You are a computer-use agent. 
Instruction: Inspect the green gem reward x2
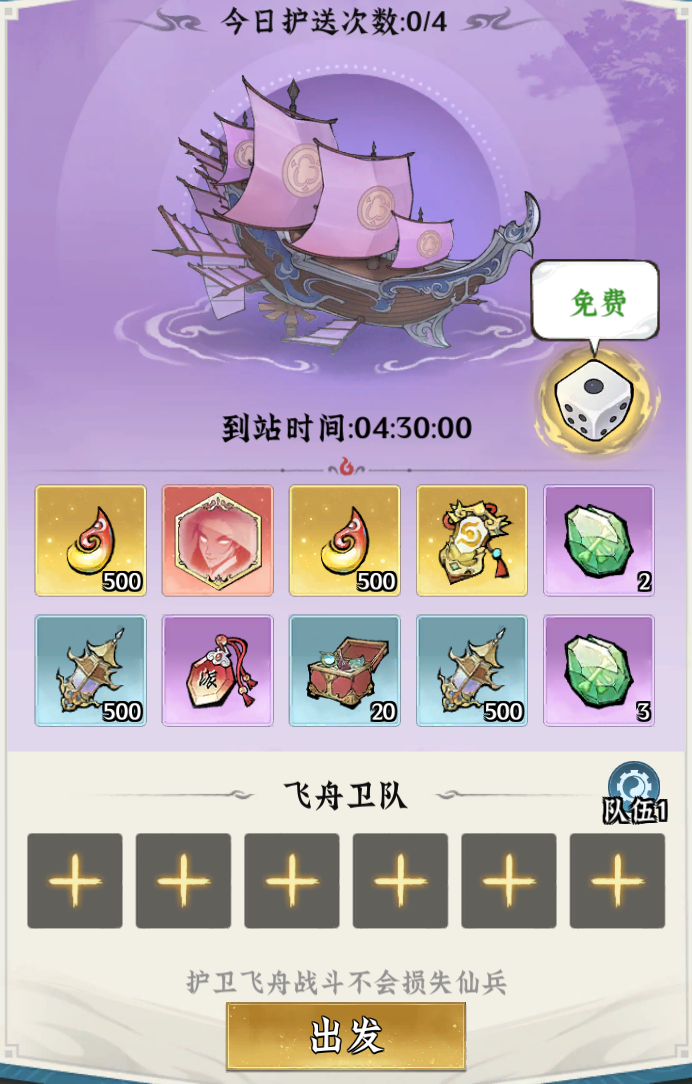click(x=598, y=541)
